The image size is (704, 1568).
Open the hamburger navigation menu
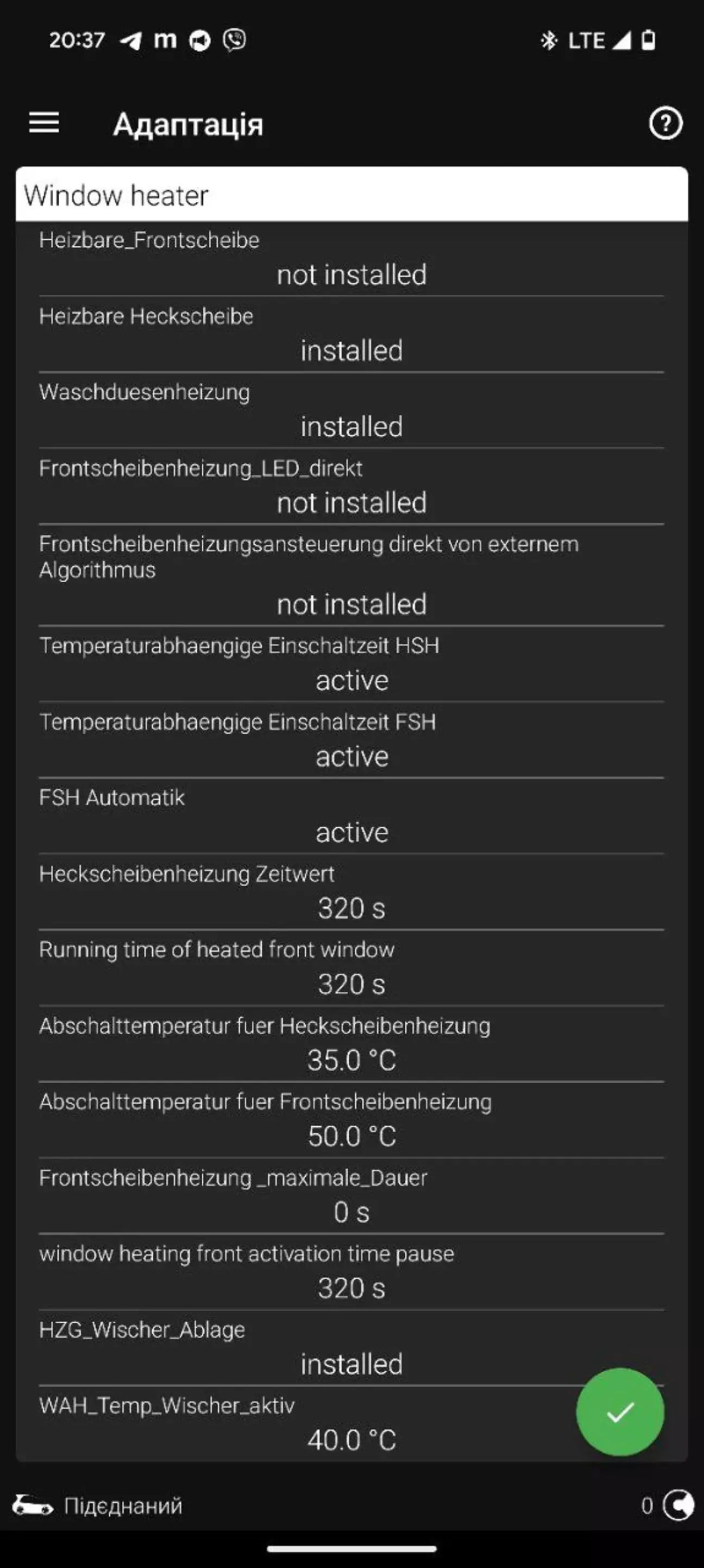pyautogui.click(x=44, y=123)
